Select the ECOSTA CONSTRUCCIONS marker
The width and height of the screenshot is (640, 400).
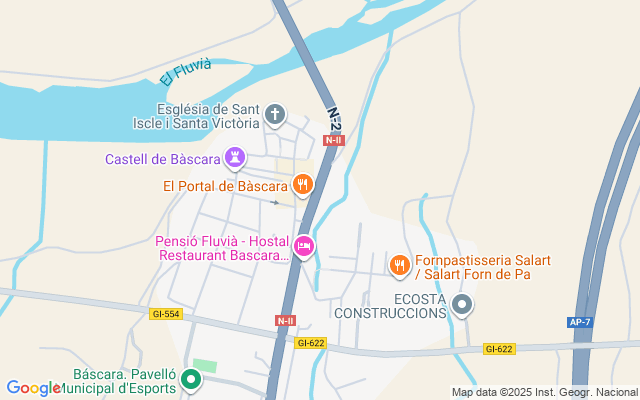point(461,303)
